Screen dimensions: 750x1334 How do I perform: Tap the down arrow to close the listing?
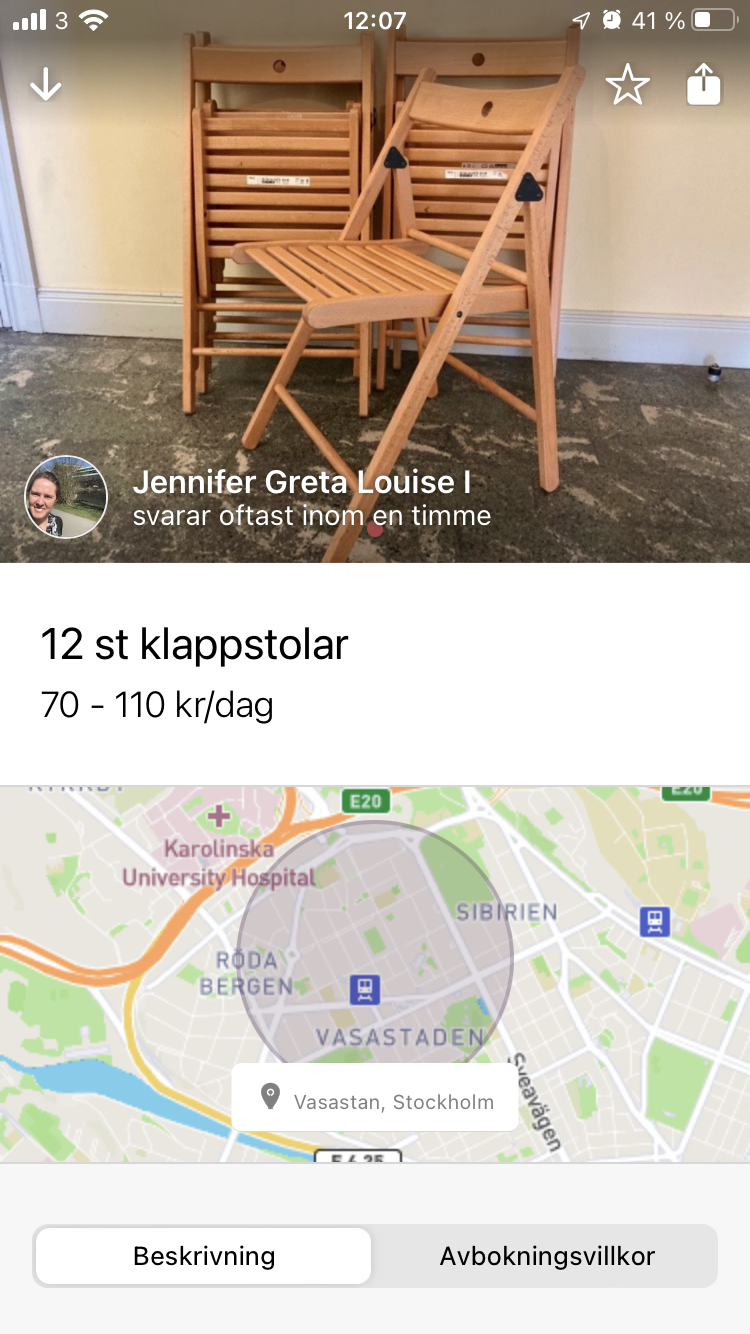click(x=46, y=86)
